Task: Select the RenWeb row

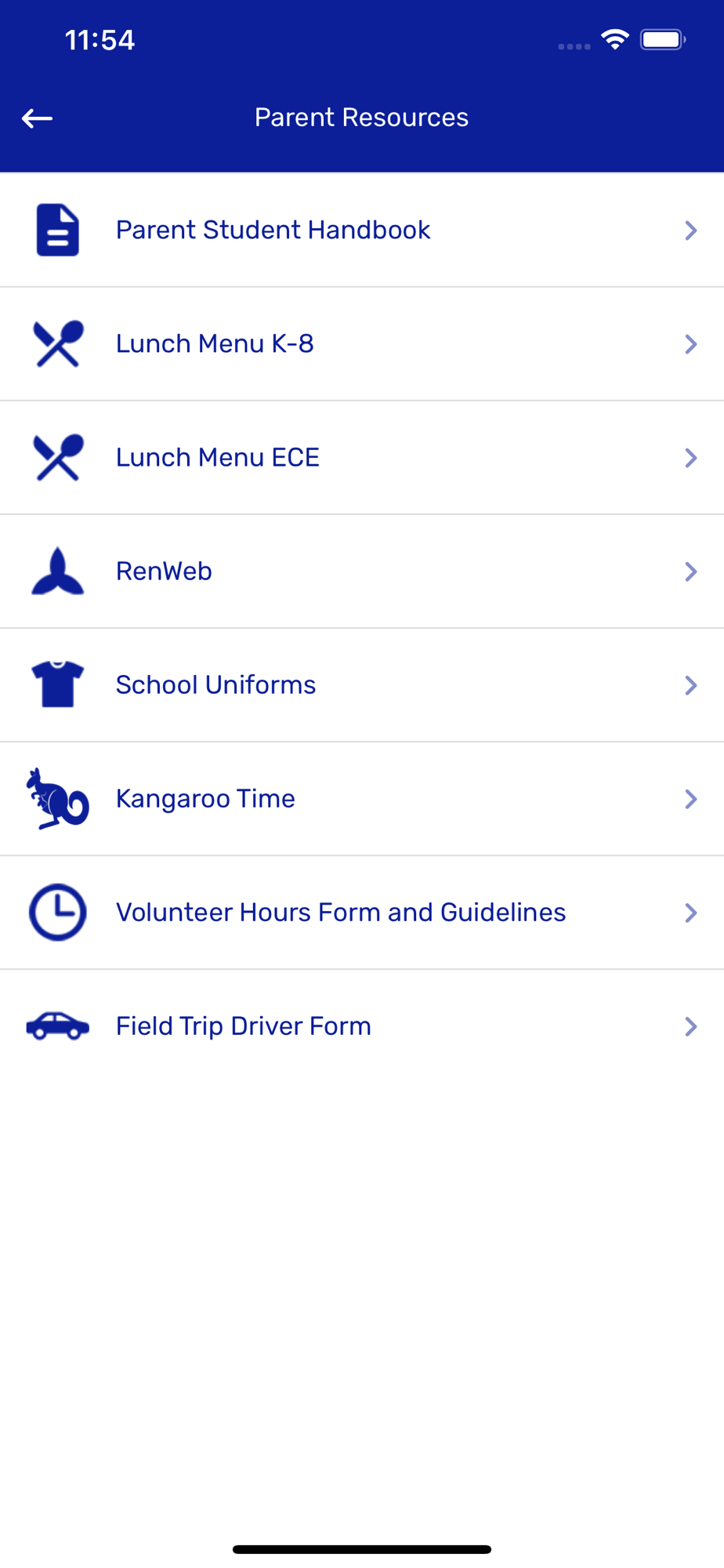Action: pyautogui.click(x=362, y=572)
